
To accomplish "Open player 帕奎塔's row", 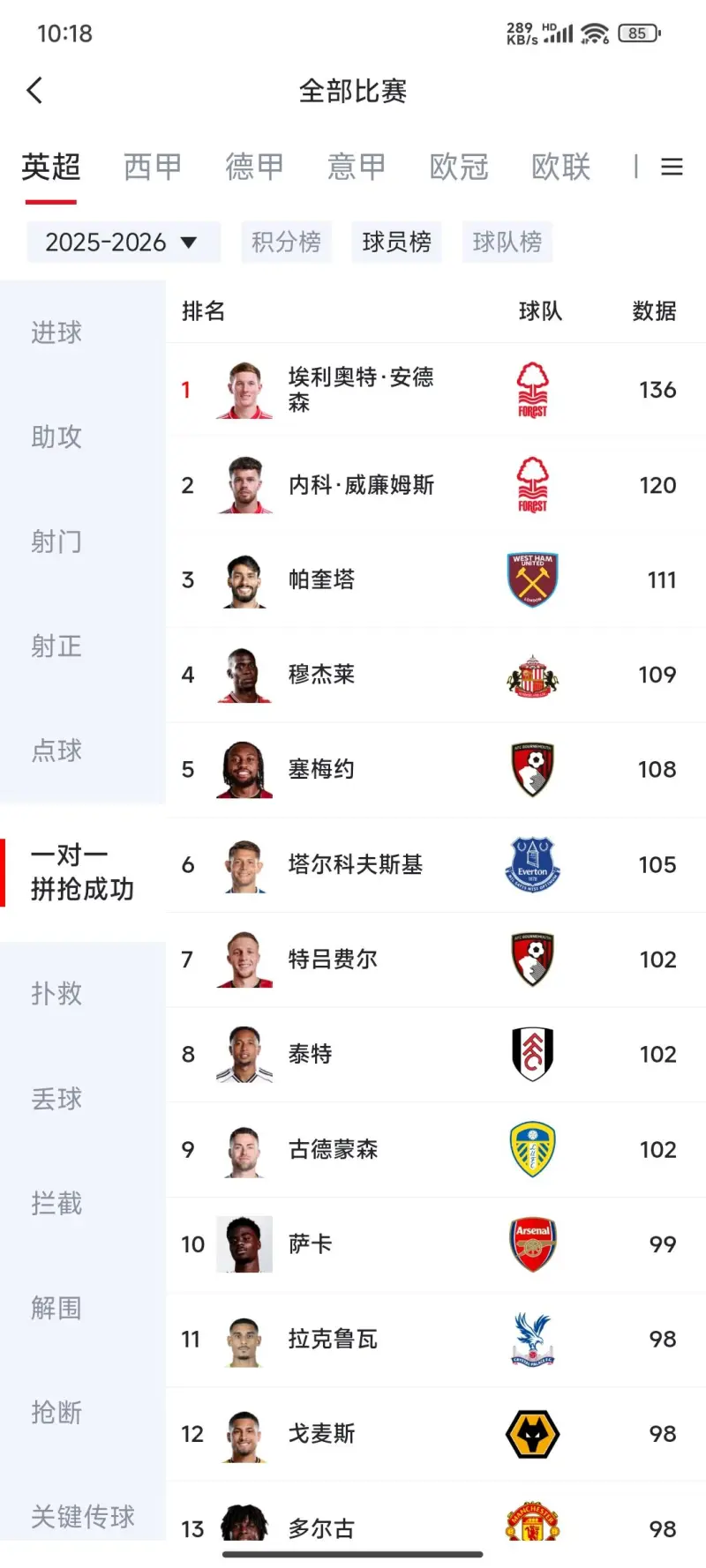I will click(x=321, y=579).
